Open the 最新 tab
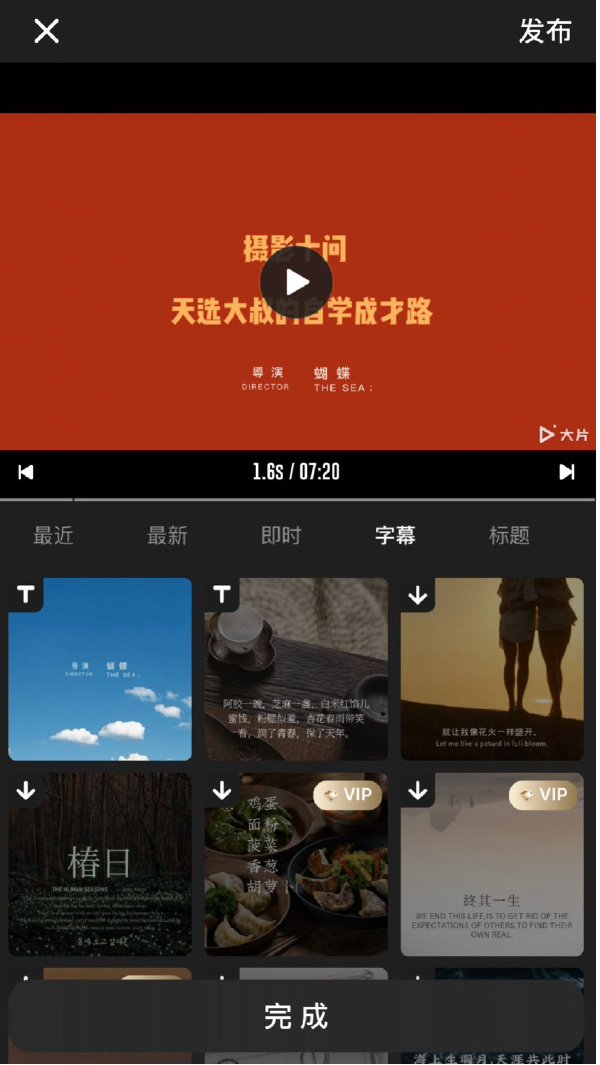This screenshot has width=600, height=1065. coord(168,535)
